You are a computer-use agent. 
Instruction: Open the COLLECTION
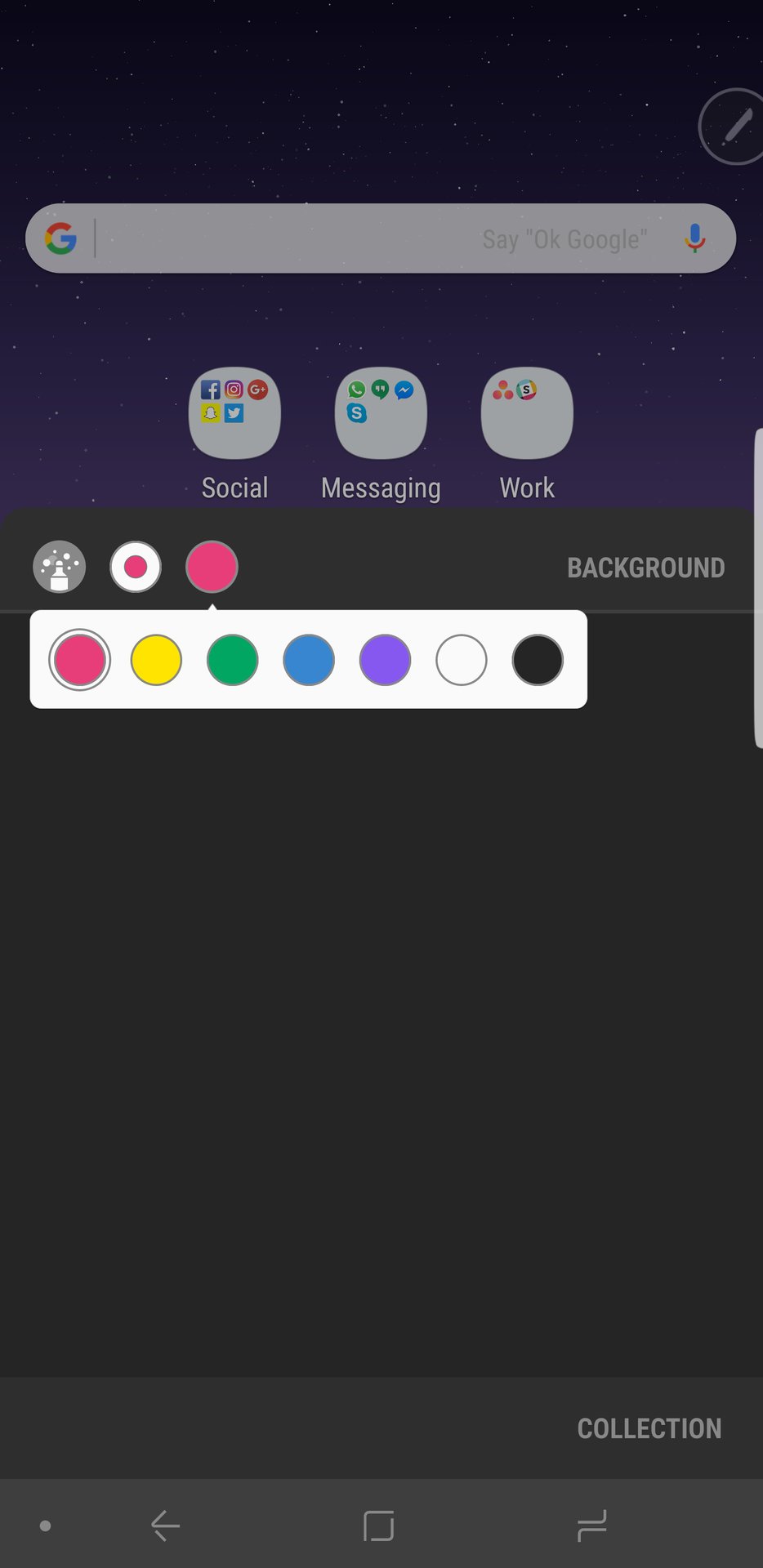tap(649, 1428)
